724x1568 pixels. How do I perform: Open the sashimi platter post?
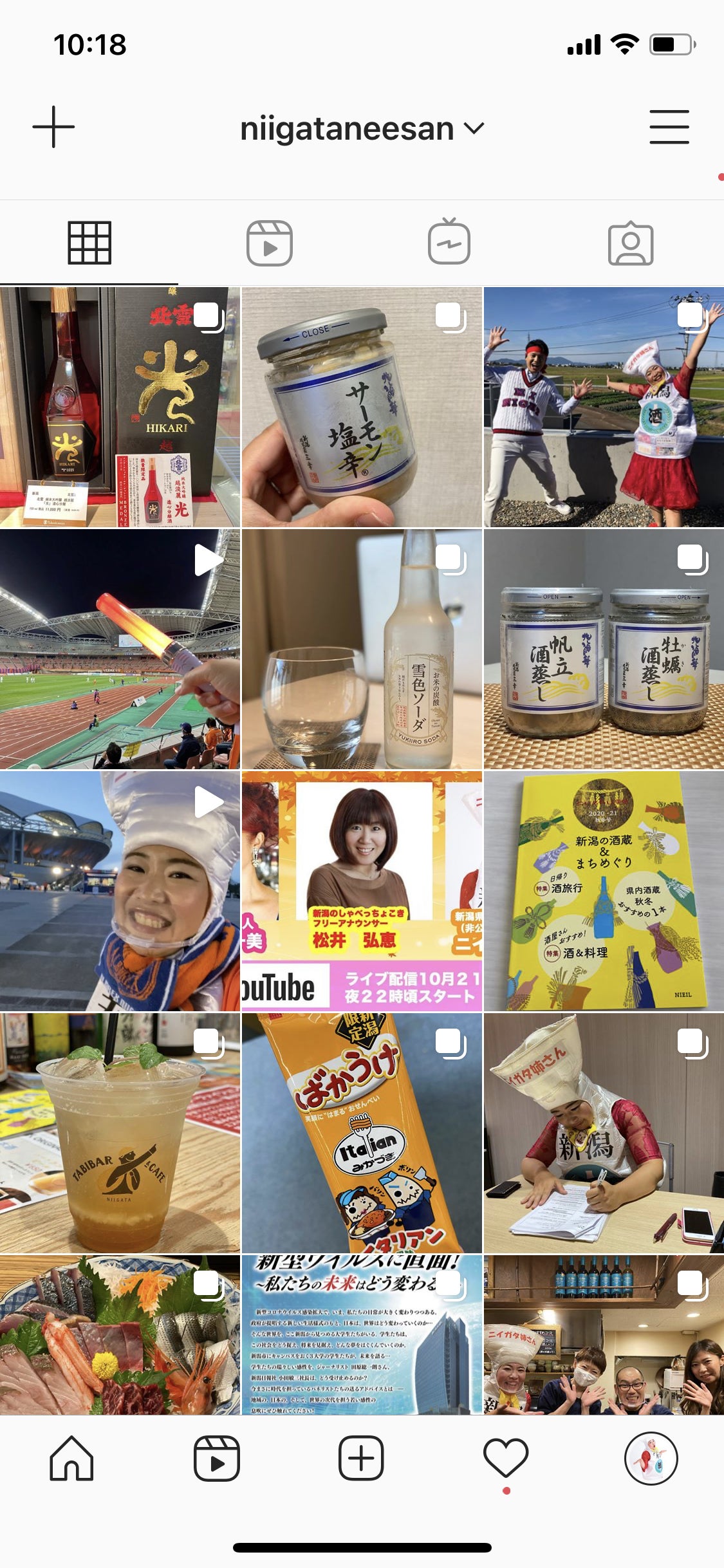[x=120, y=1336]
